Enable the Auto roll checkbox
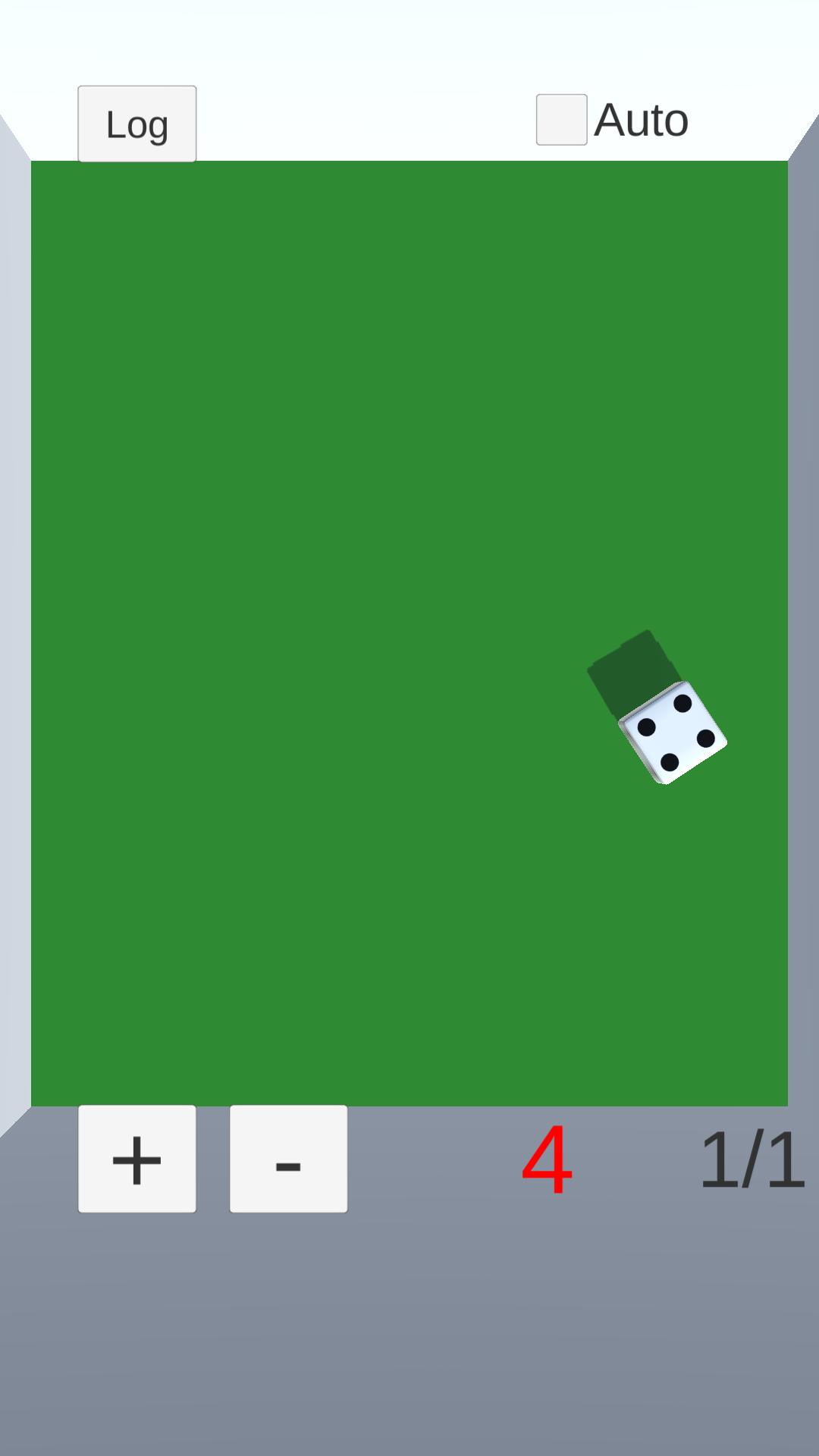Image resolution: width=819 pixels, height=1456 pixels. click(561, 120)
